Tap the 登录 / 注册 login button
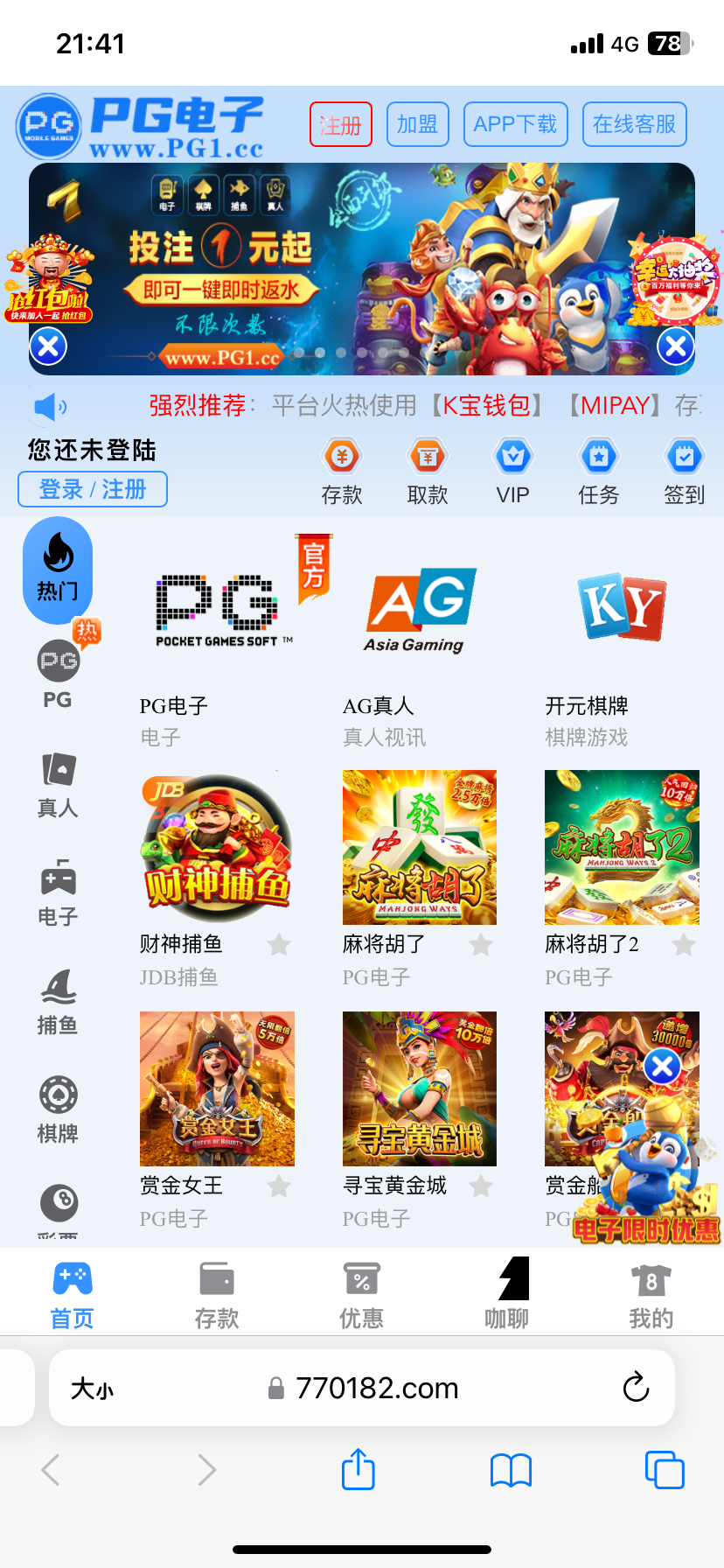This screenshot has width=724, height=1568. tap(93, 489)
